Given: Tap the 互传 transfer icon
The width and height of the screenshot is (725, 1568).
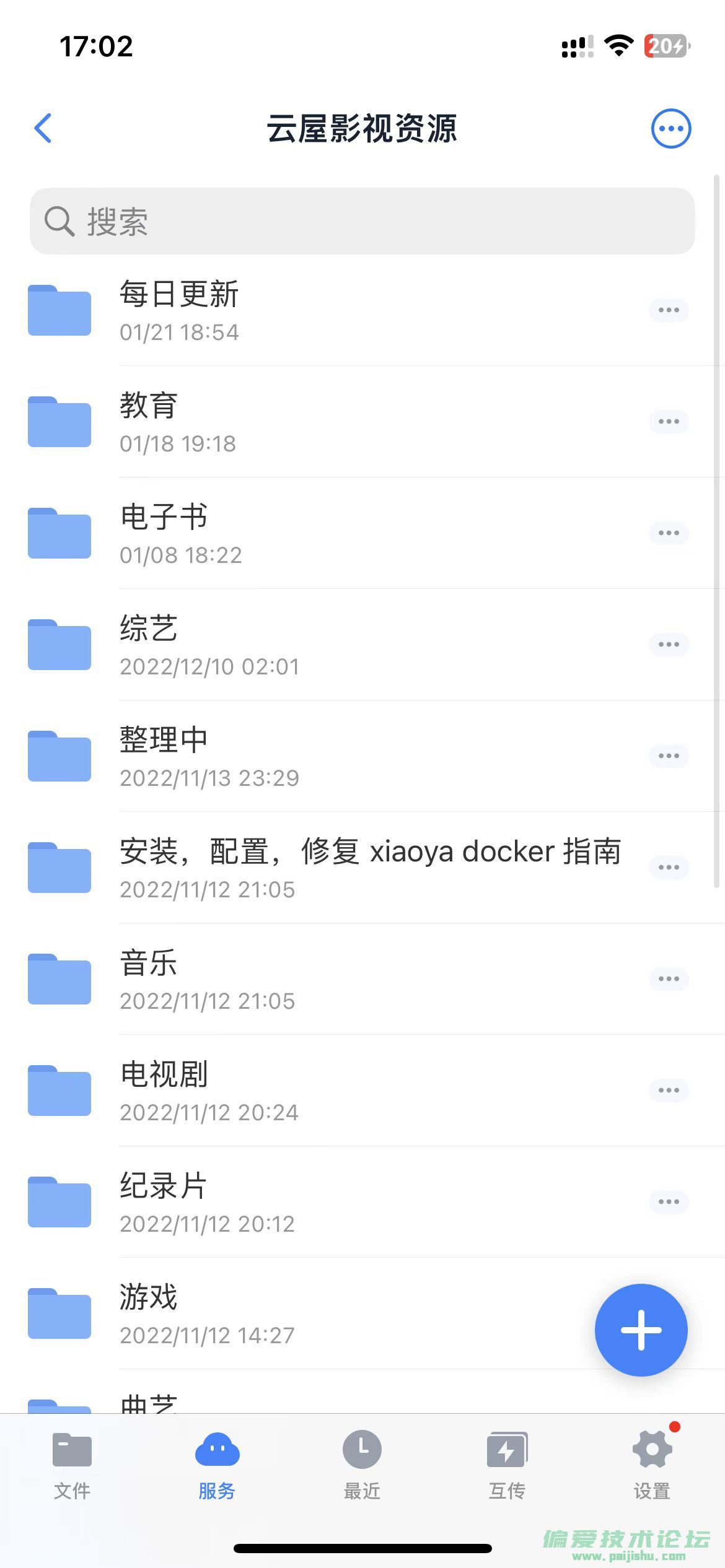Looking at the screenshot, I should [507, 1449].
